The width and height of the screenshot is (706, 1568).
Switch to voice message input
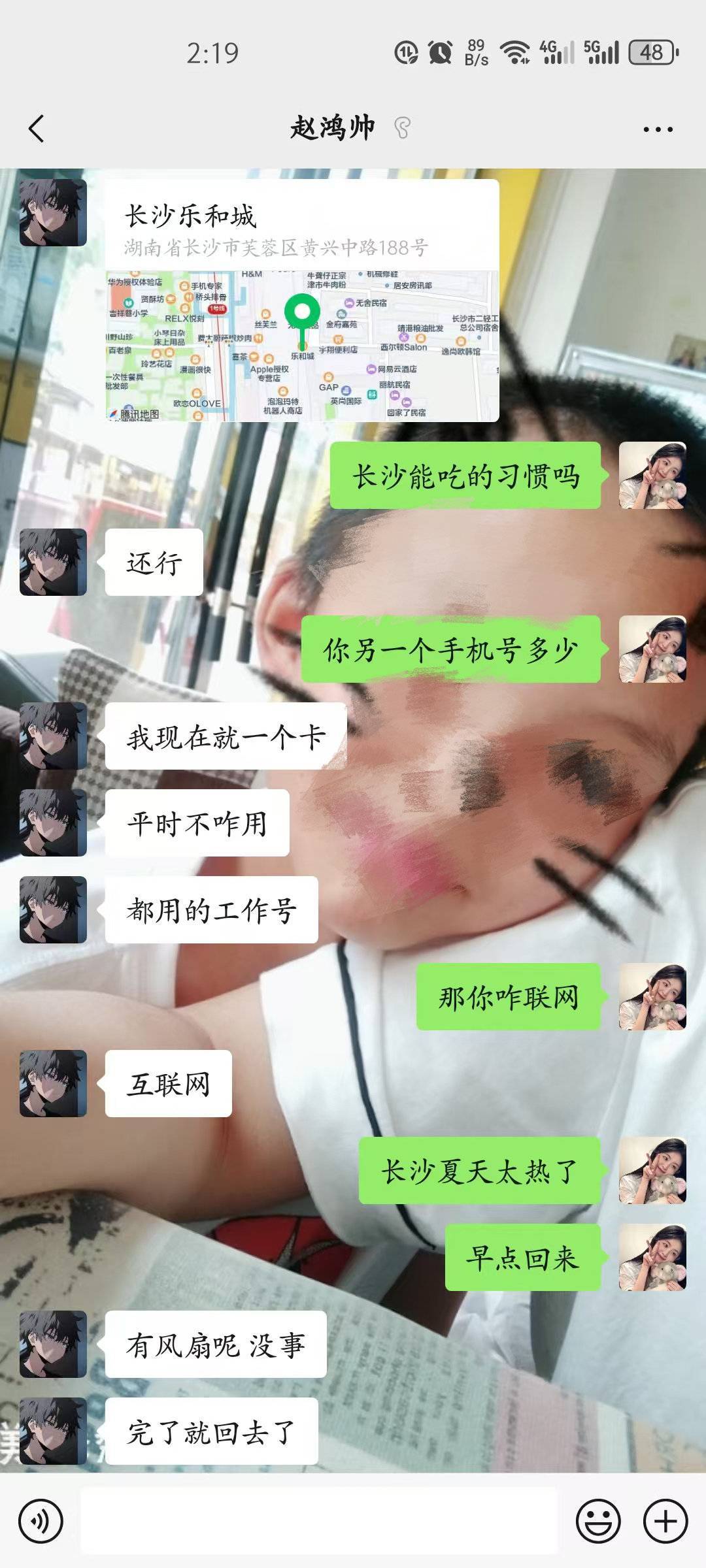(x=41, y=1522)
